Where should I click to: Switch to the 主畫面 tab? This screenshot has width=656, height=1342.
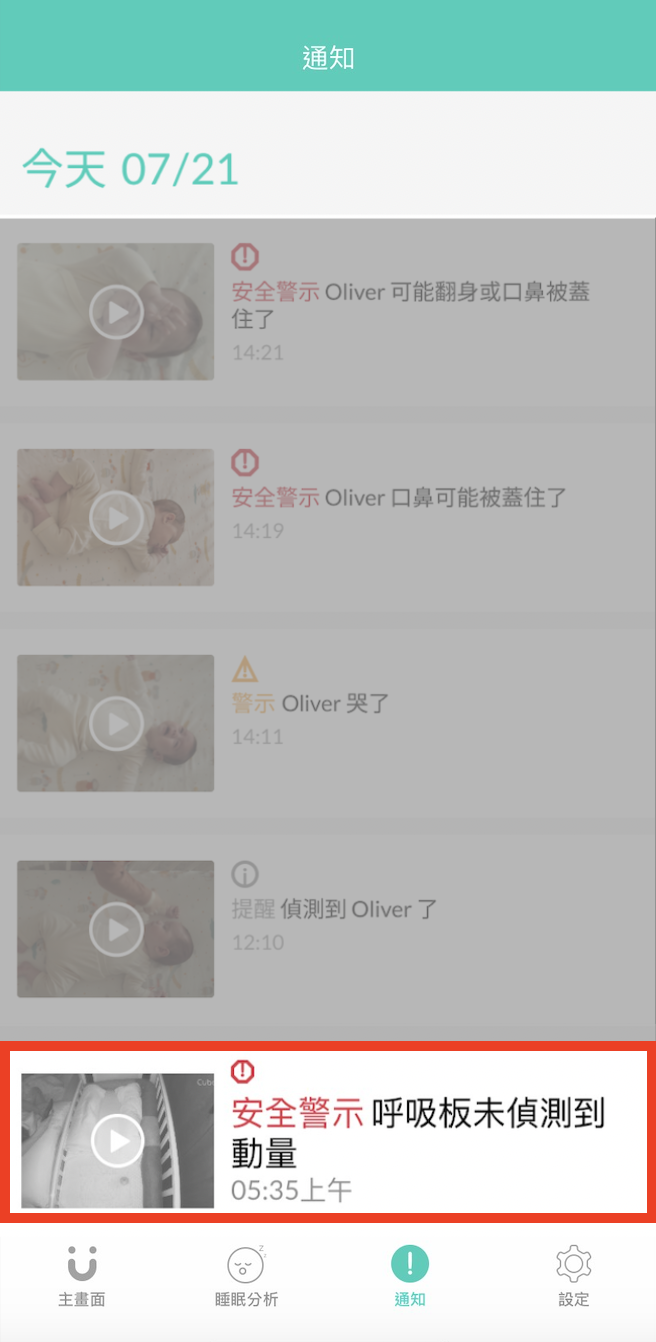tap(82, 1277)
